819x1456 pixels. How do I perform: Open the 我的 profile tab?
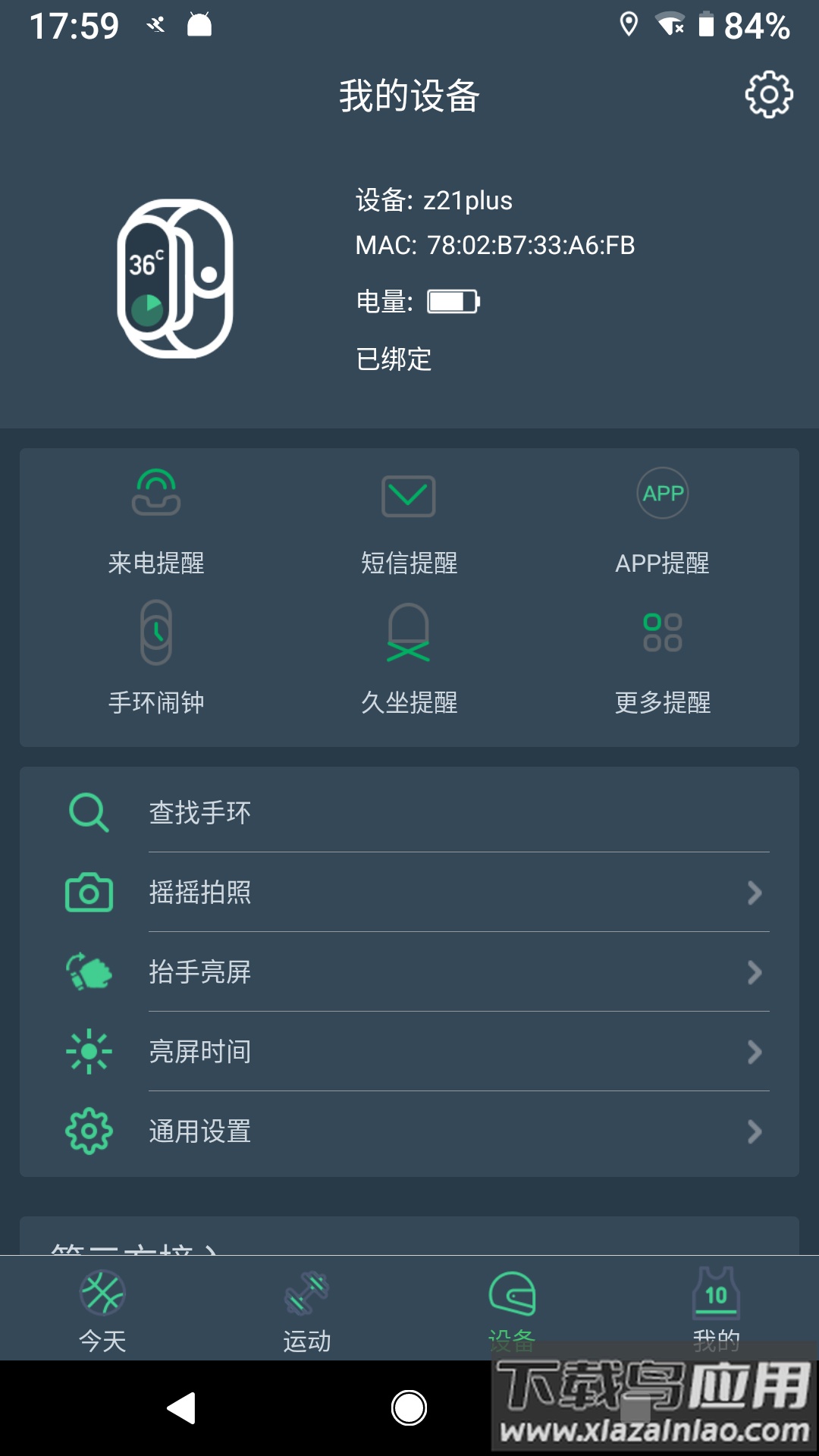click(x=717, y=1312)
